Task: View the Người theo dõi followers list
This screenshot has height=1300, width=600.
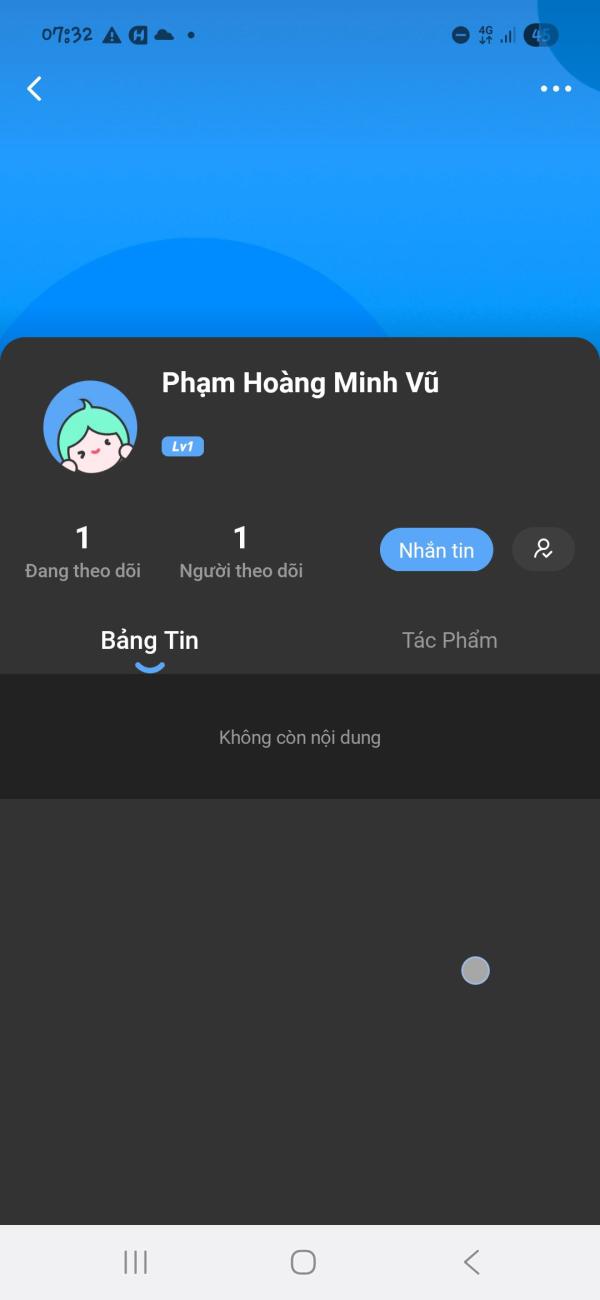Action: [241, 553]
